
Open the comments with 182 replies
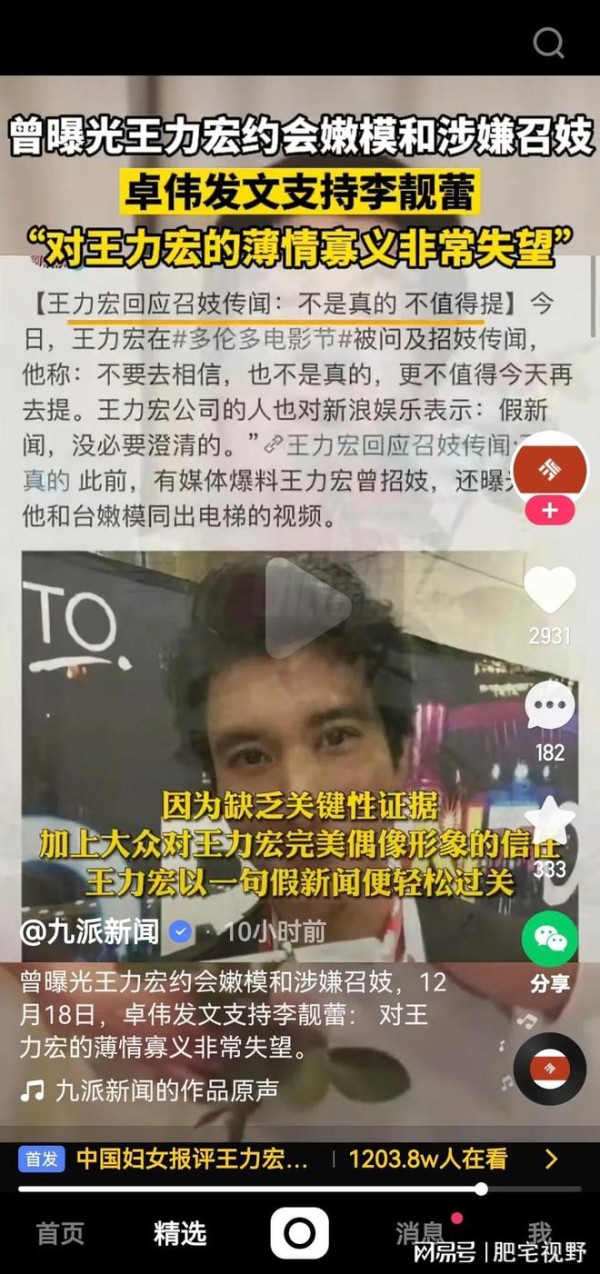550,706
